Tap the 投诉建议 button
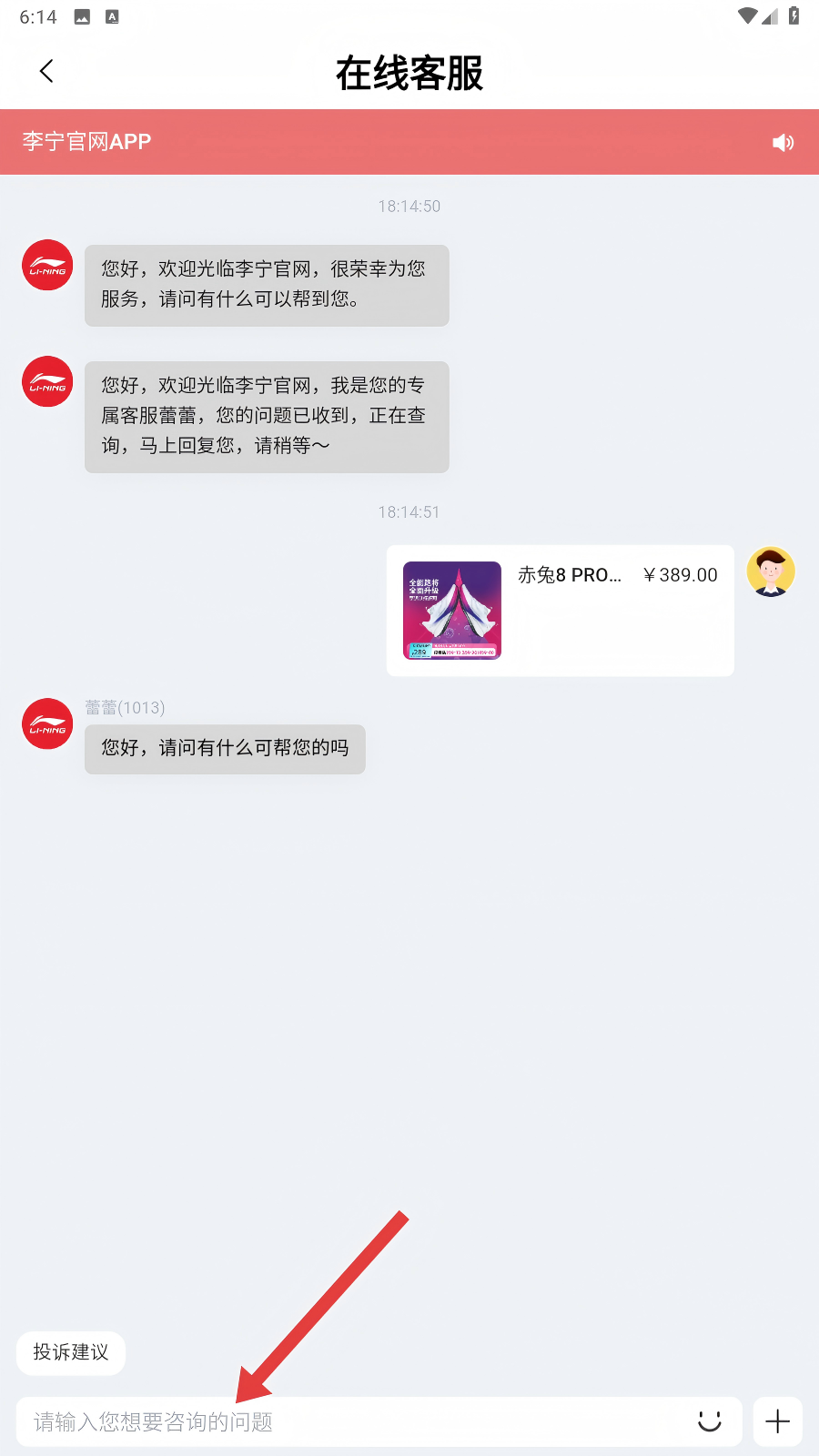The image size is (819, 1456). coord(71,1352)
